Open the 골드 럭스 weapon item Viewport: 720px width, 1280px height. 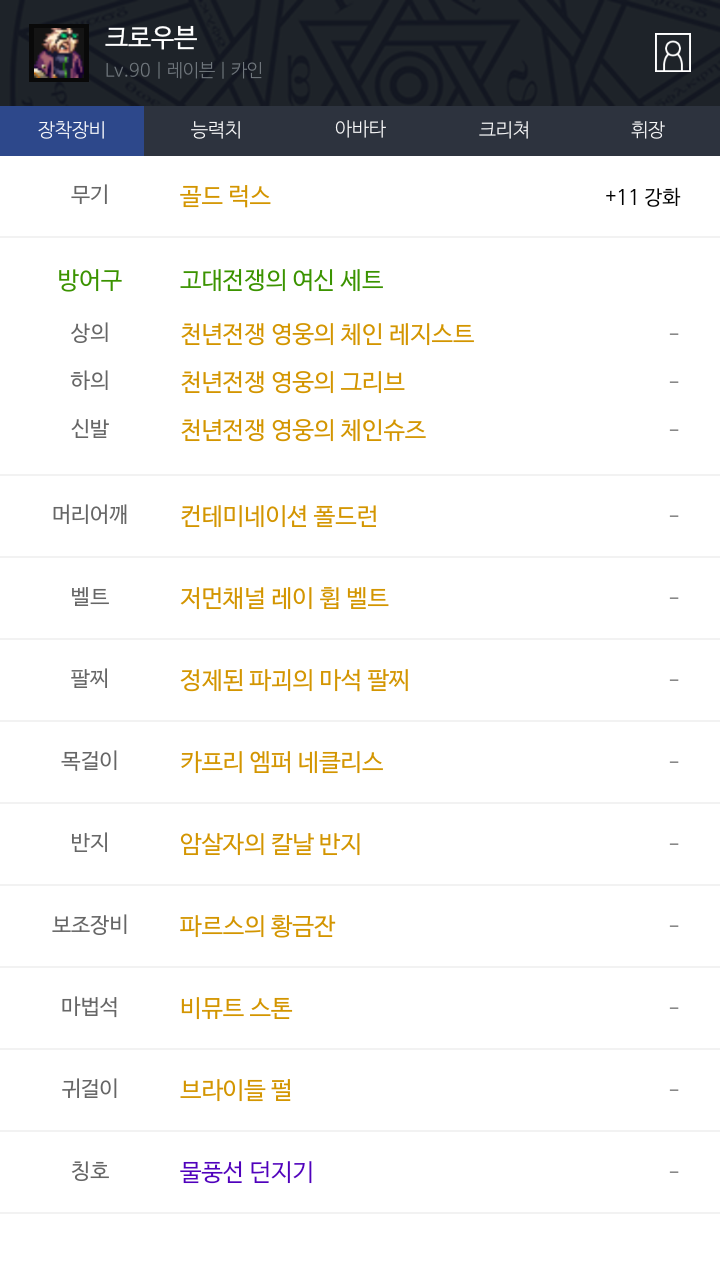pos(225,196)
